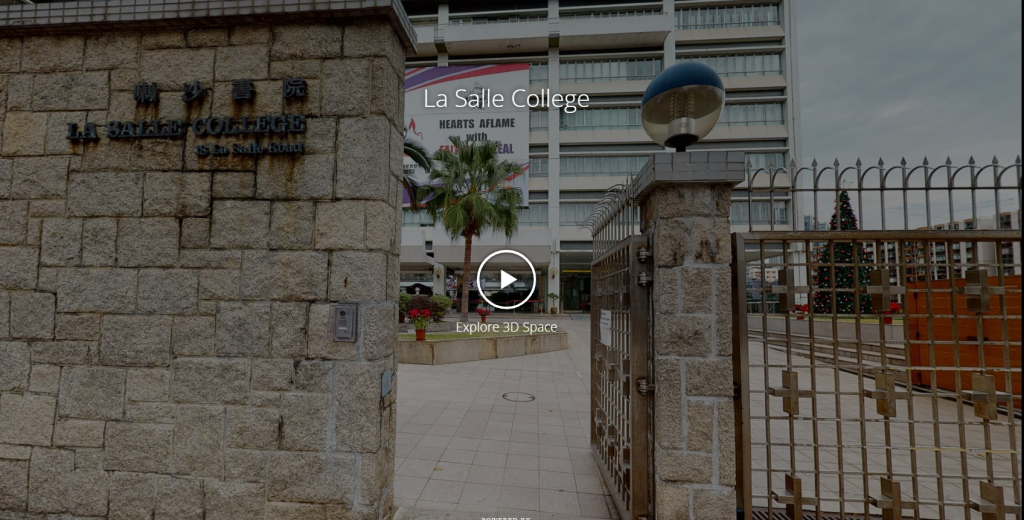Tap the play button to explore 3D space

click(506, 280)
